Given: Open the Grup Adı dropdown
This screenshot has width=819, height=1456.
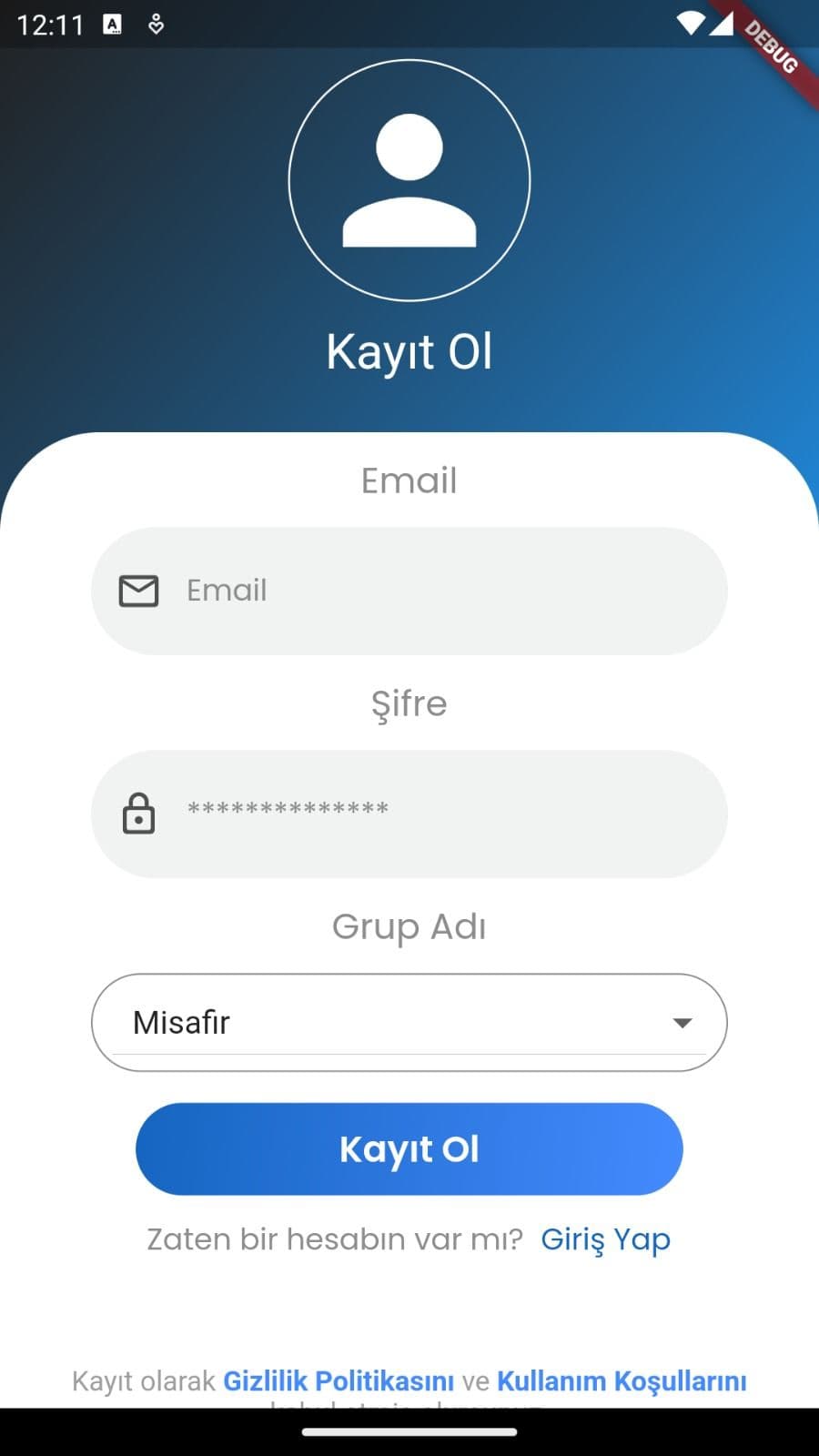Looking at the screenshot, I should point(409,1021).
